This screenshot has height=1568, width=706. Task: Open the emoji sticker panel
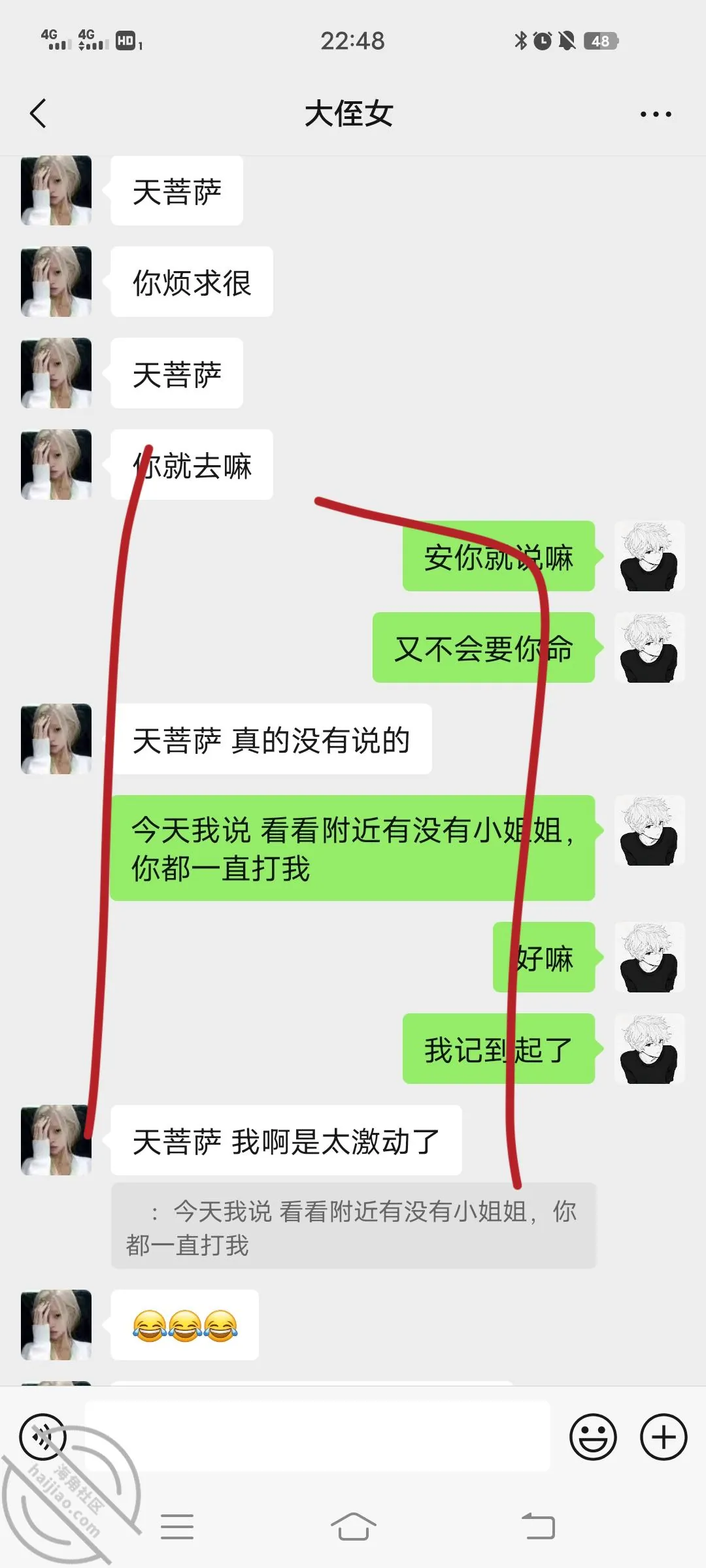594,1437
